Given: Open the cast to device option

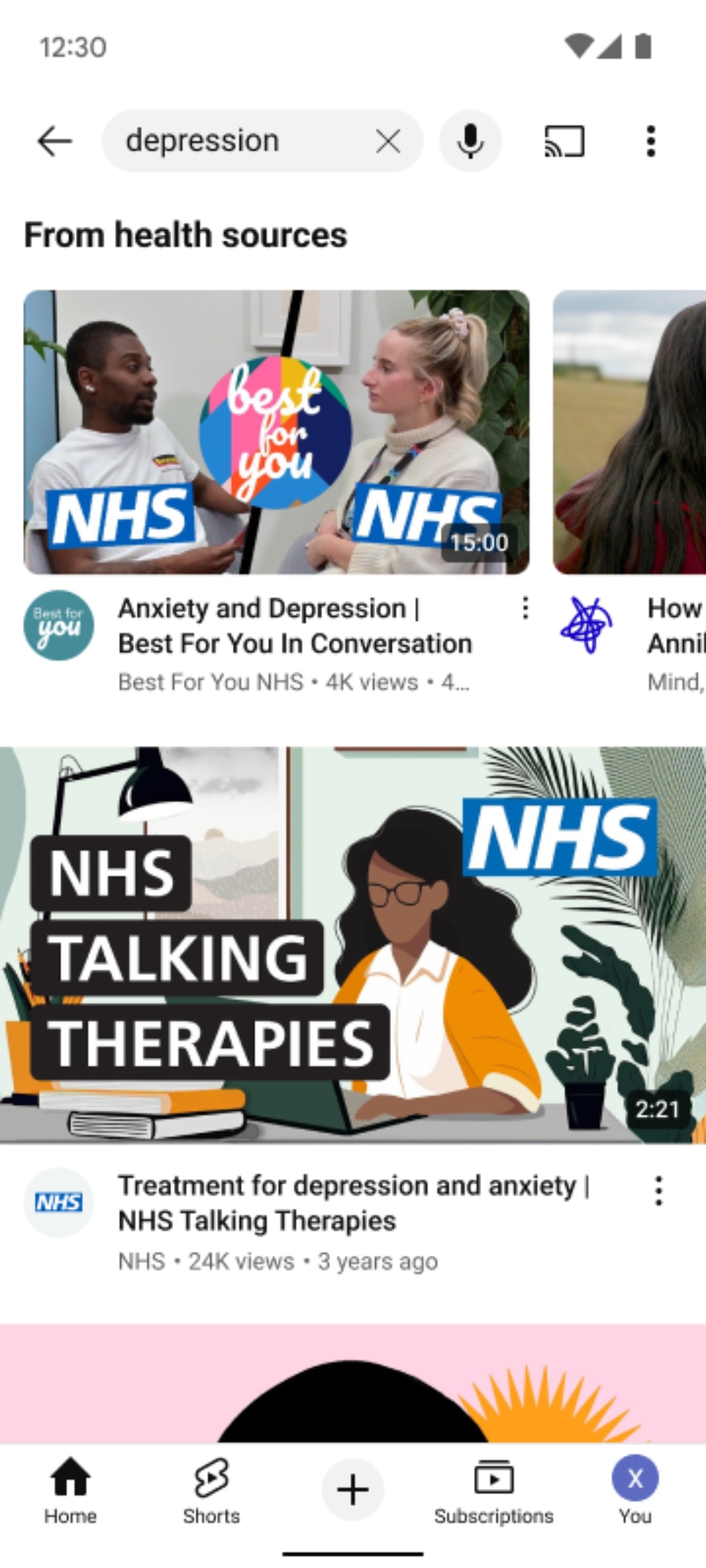Looking at the screenshot, I should coord(564,141).
